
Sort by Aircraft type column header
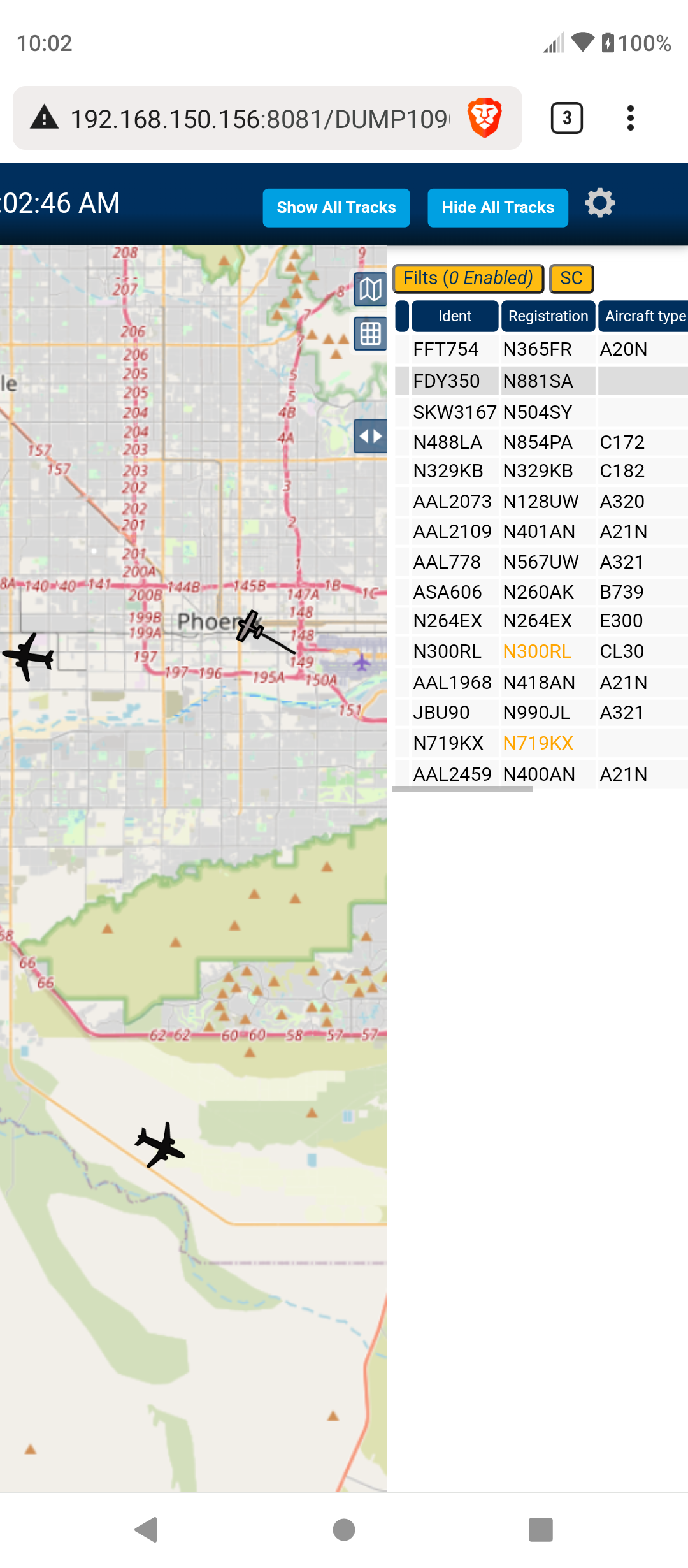coord(643,316)
